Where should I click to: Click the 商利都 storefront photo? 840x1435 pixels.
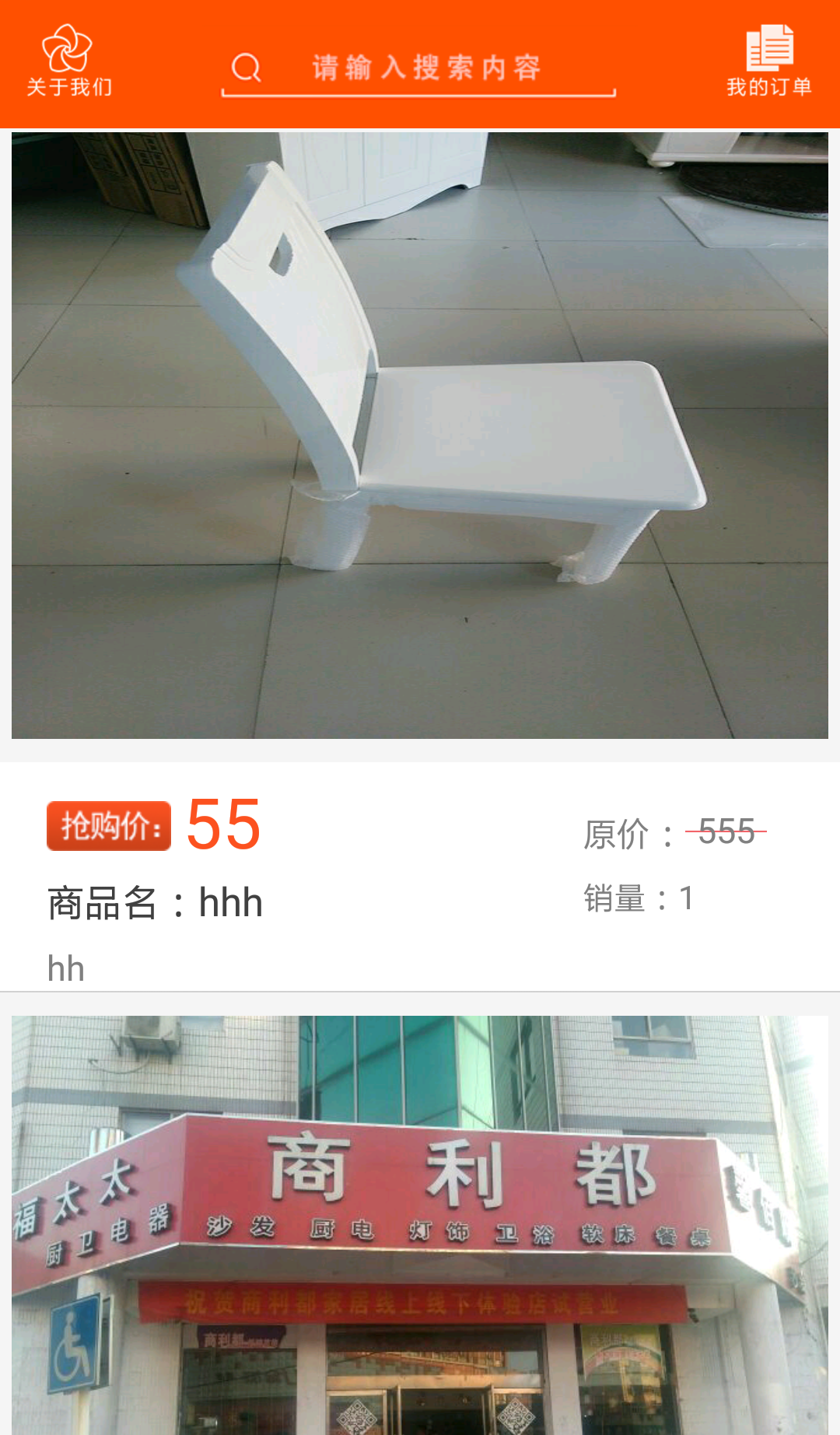[x=420, y=1221]
